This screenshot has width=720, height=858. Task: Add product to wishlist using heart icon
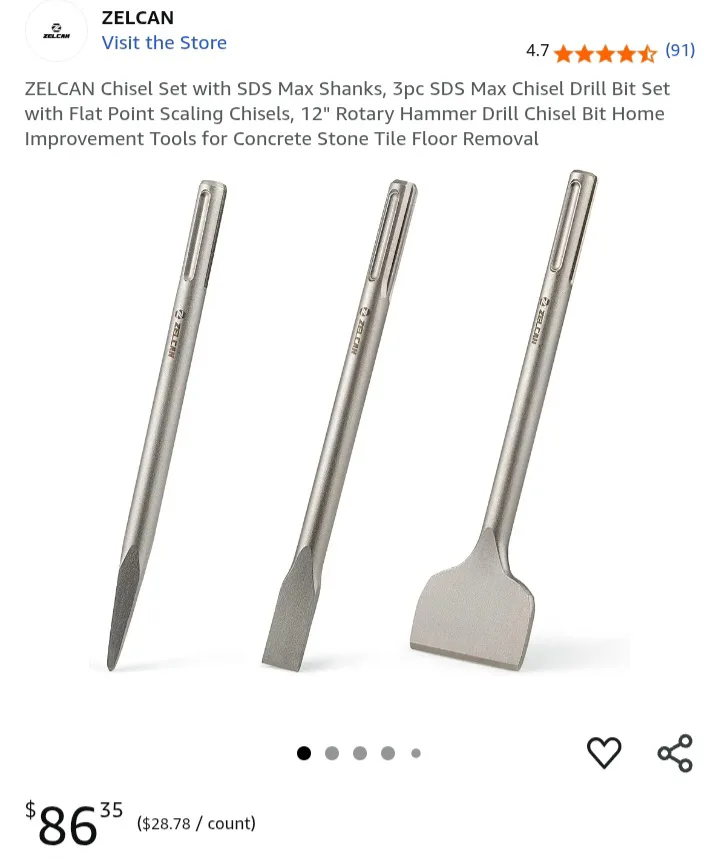(605, 753)
